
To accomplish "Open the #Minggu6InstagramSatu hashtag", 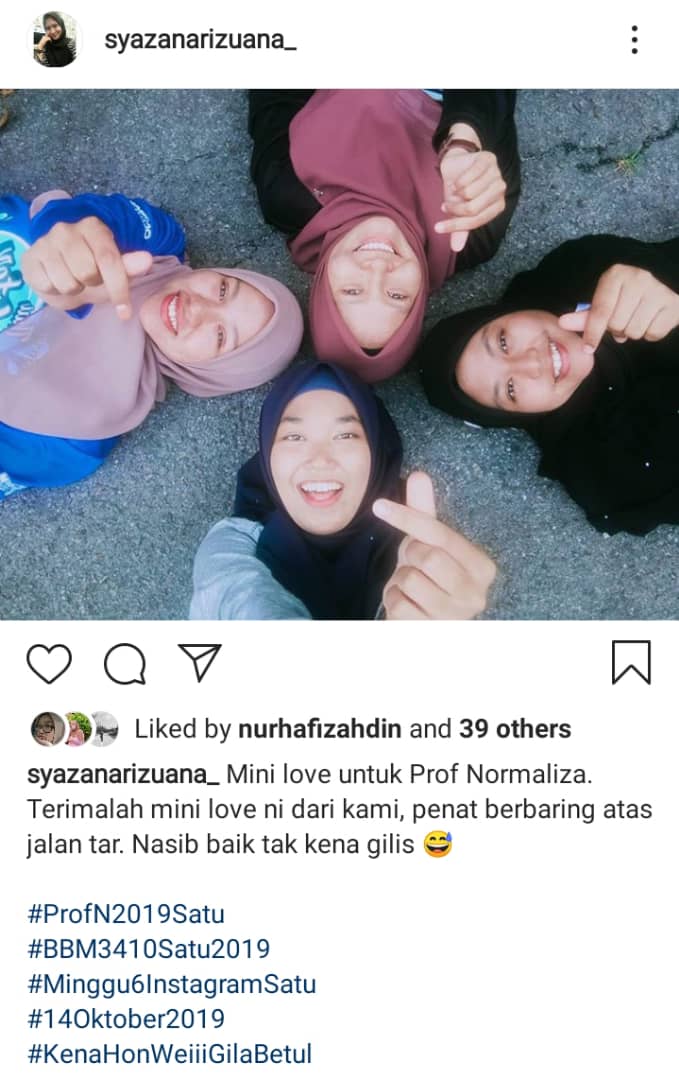I will (171, 984).
